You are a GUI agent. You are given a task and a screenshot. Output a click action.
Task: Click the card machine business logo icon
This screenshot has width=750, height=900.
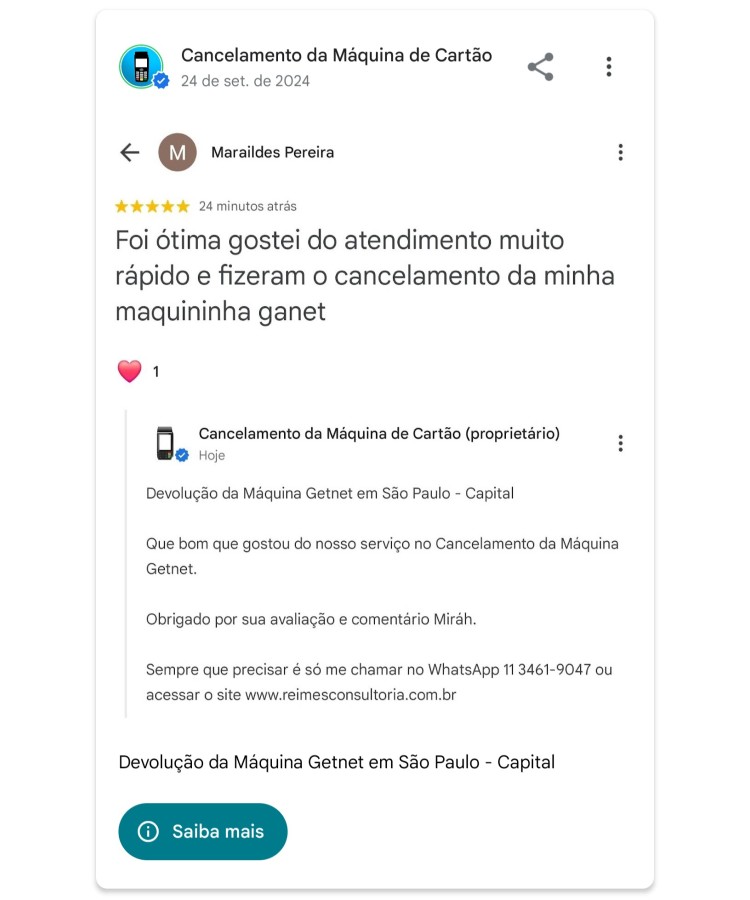pyautogui.click(x=141, y=66)
